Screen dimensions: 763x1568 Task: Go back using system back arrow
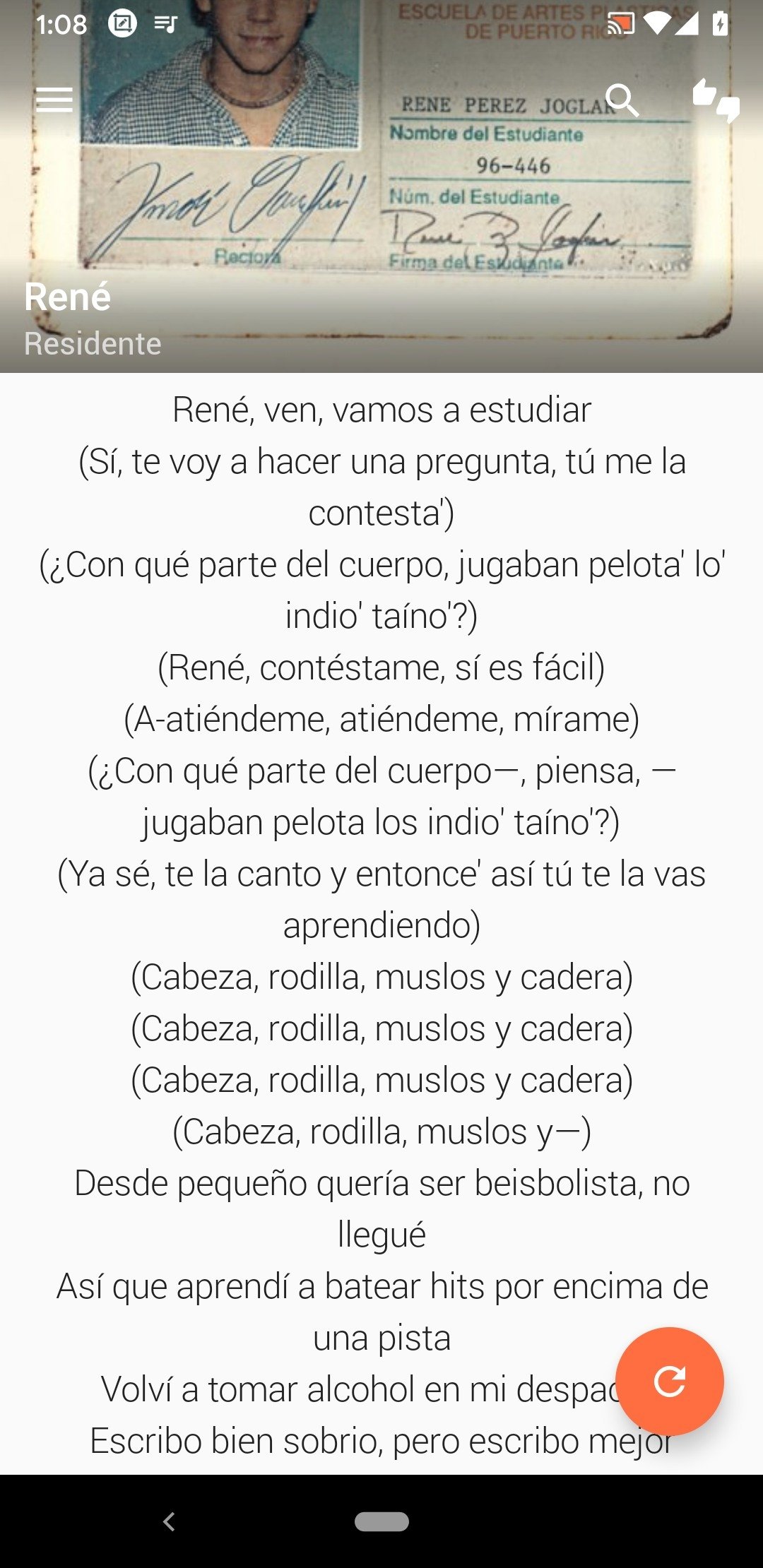169,1521
